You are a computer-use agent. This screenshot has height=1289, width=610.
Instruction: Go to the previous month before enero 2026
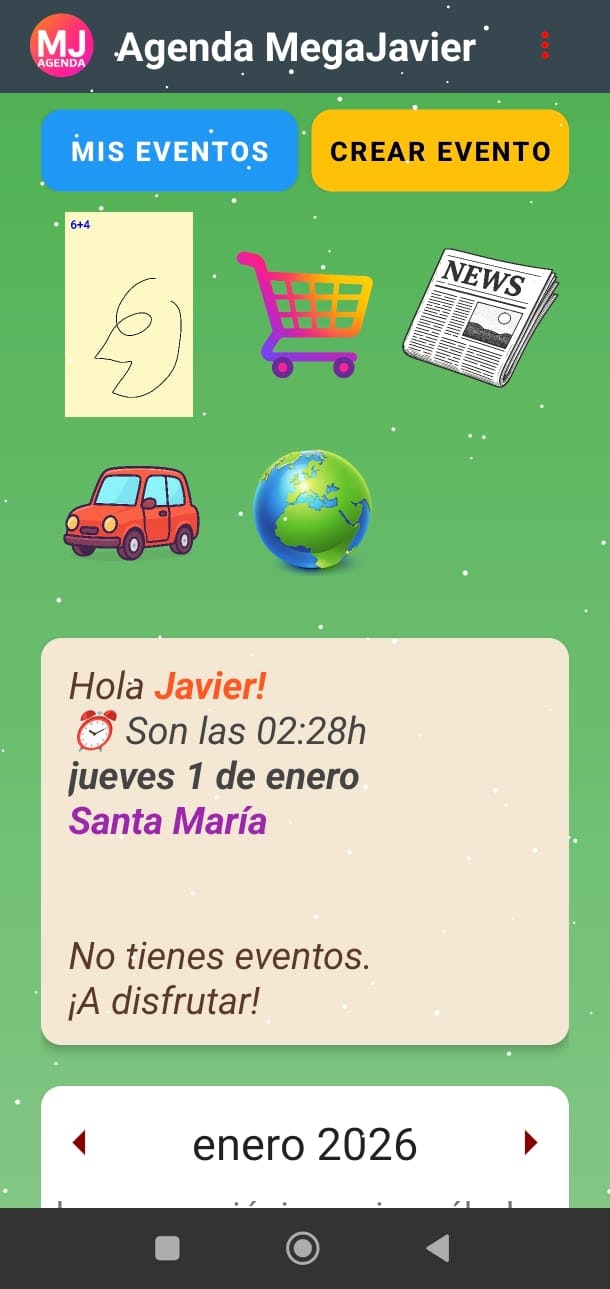coord(80,1142)
